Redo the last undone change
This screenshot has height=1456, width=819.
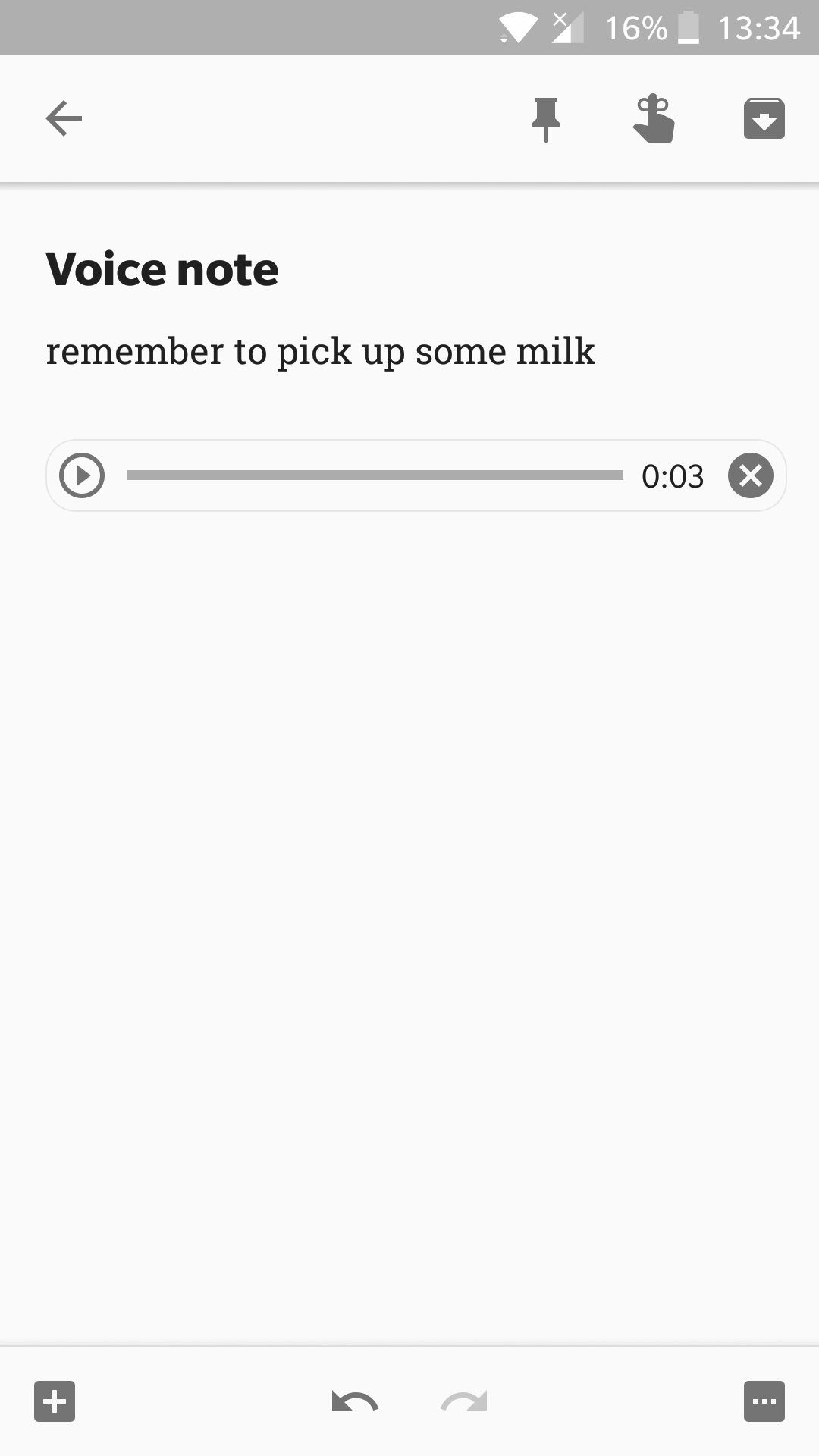(x=464, y=1401)
